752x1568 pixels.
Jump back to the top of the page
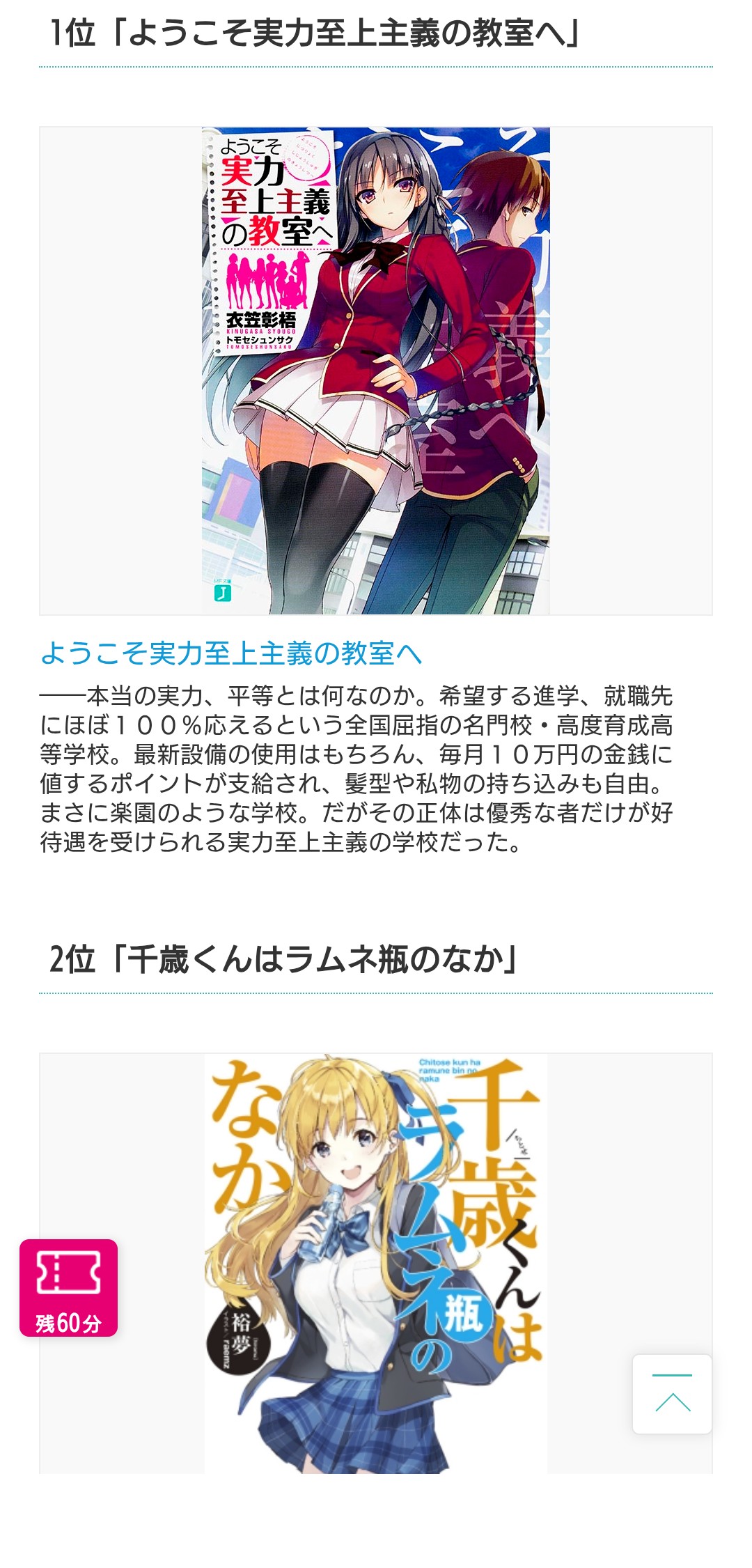tap(672, 1394)
